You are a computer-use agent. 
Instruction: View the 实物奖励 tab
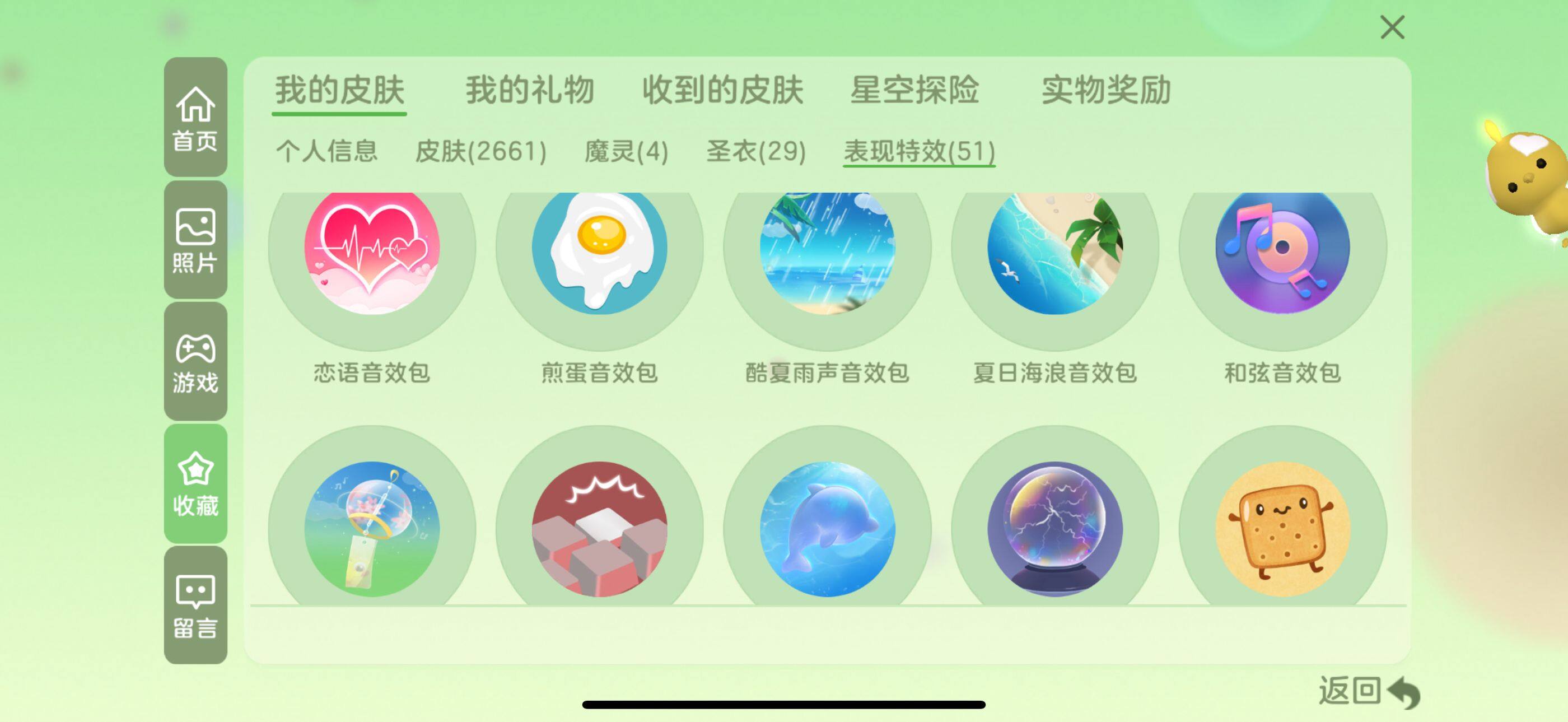pyautogui.click(x=1106, y=91)
